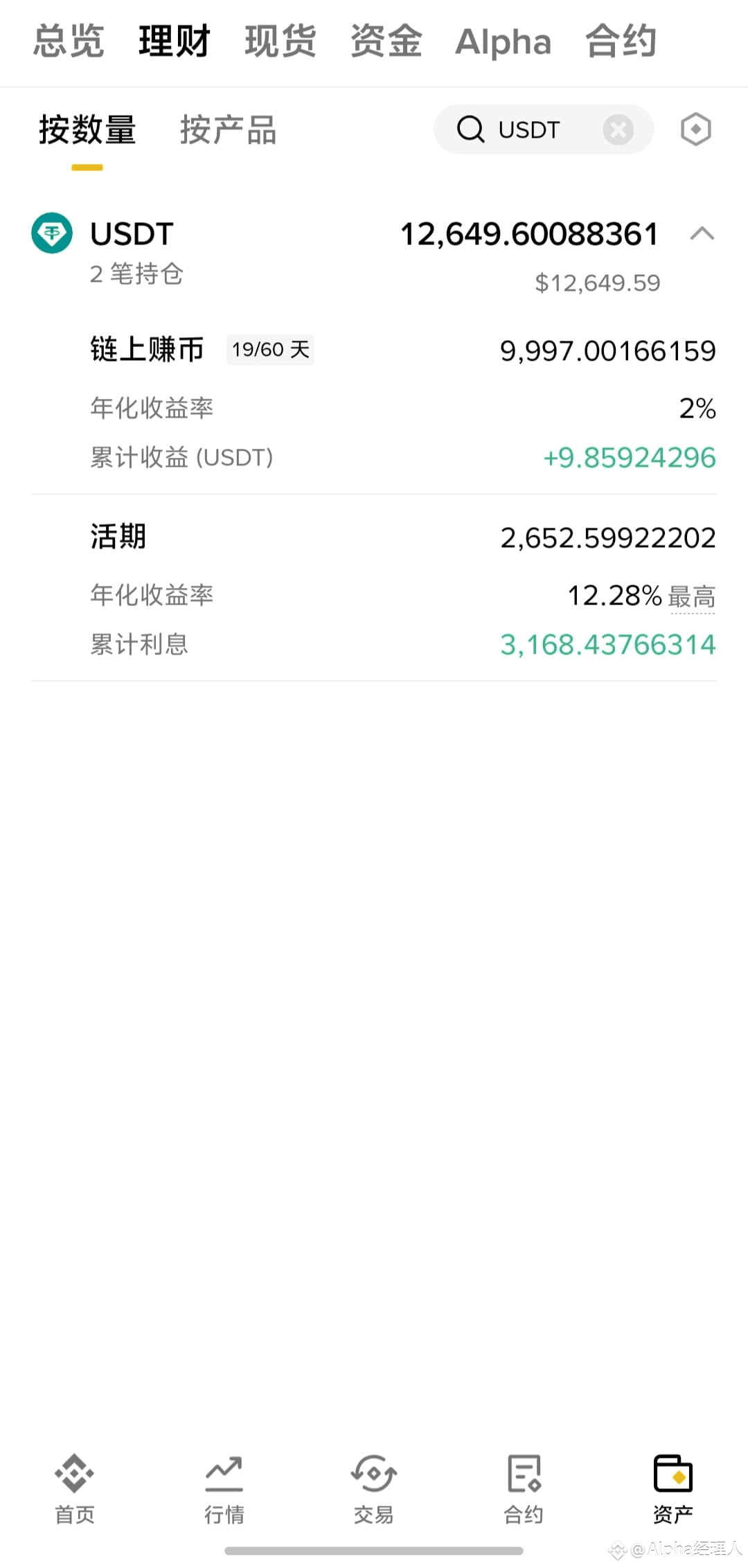Select the 总览 top menu item
748x1568 pixels.
pyautogui.click(x=66, y=42)
